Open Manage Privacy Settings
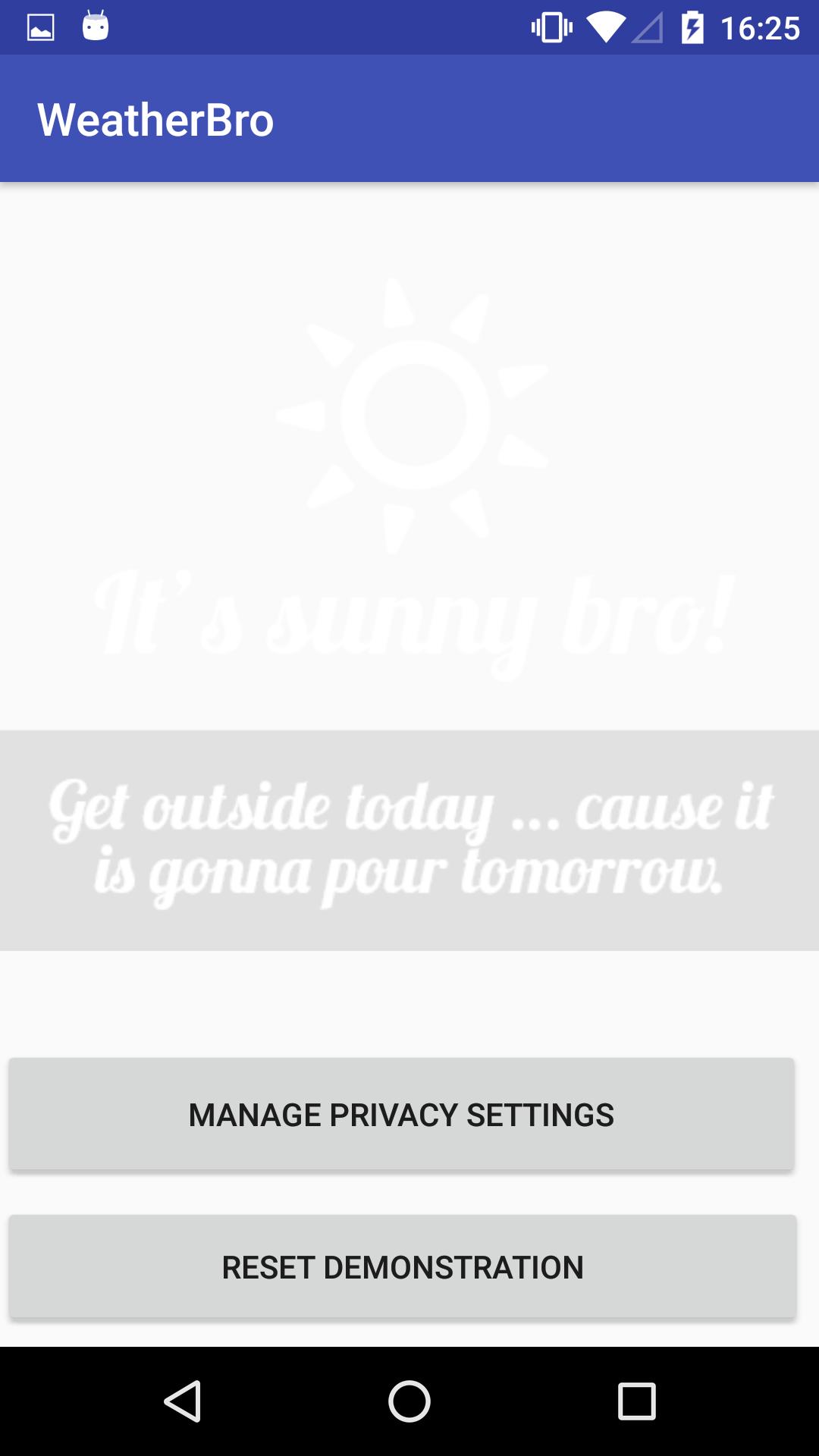The width and height of the screenshot is (819, 1456). 401,1114
